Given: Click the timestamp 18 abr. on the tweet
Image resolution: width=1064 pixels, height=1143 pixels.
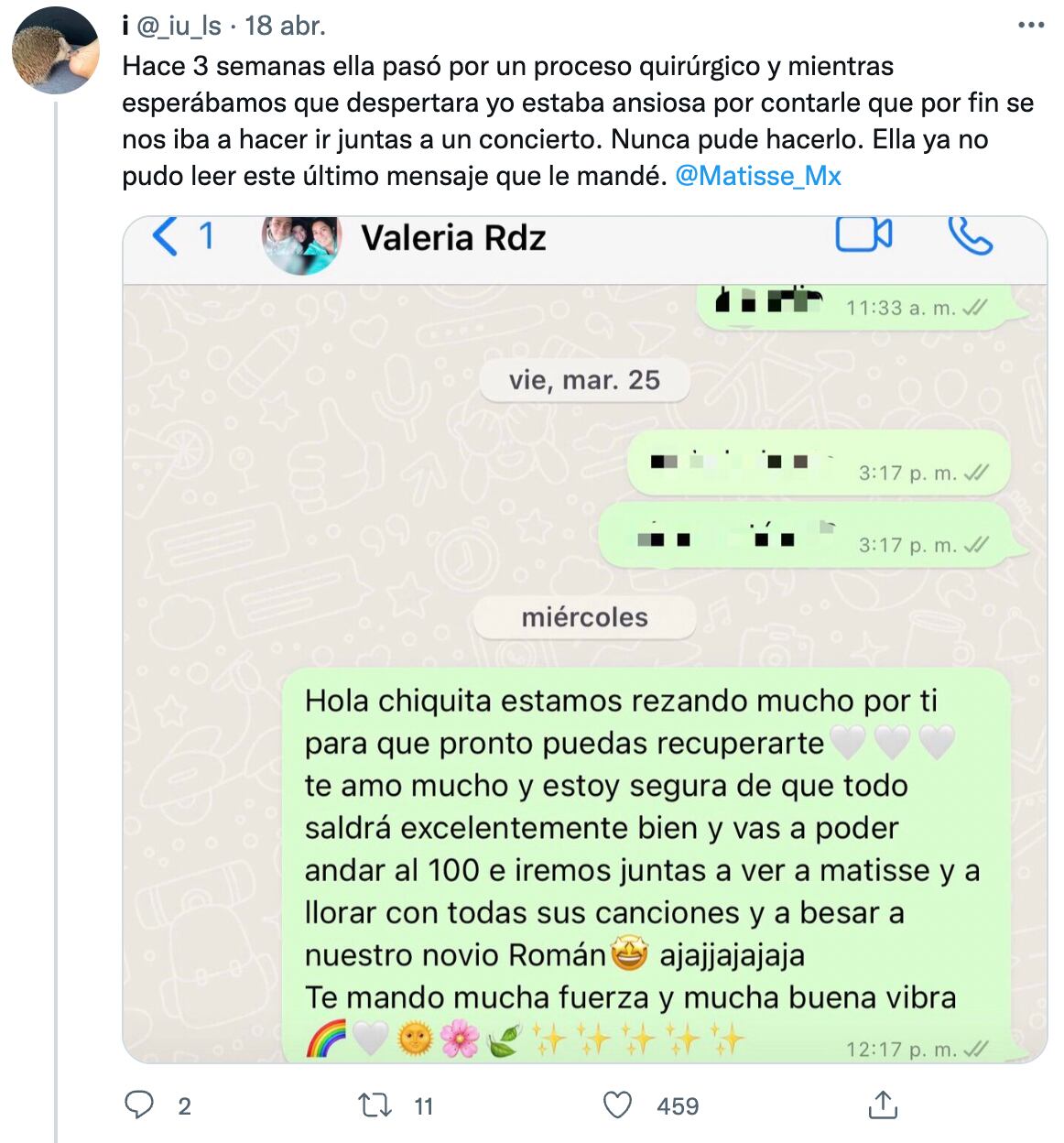Looking at the screenshot, I should pos(282,27).
